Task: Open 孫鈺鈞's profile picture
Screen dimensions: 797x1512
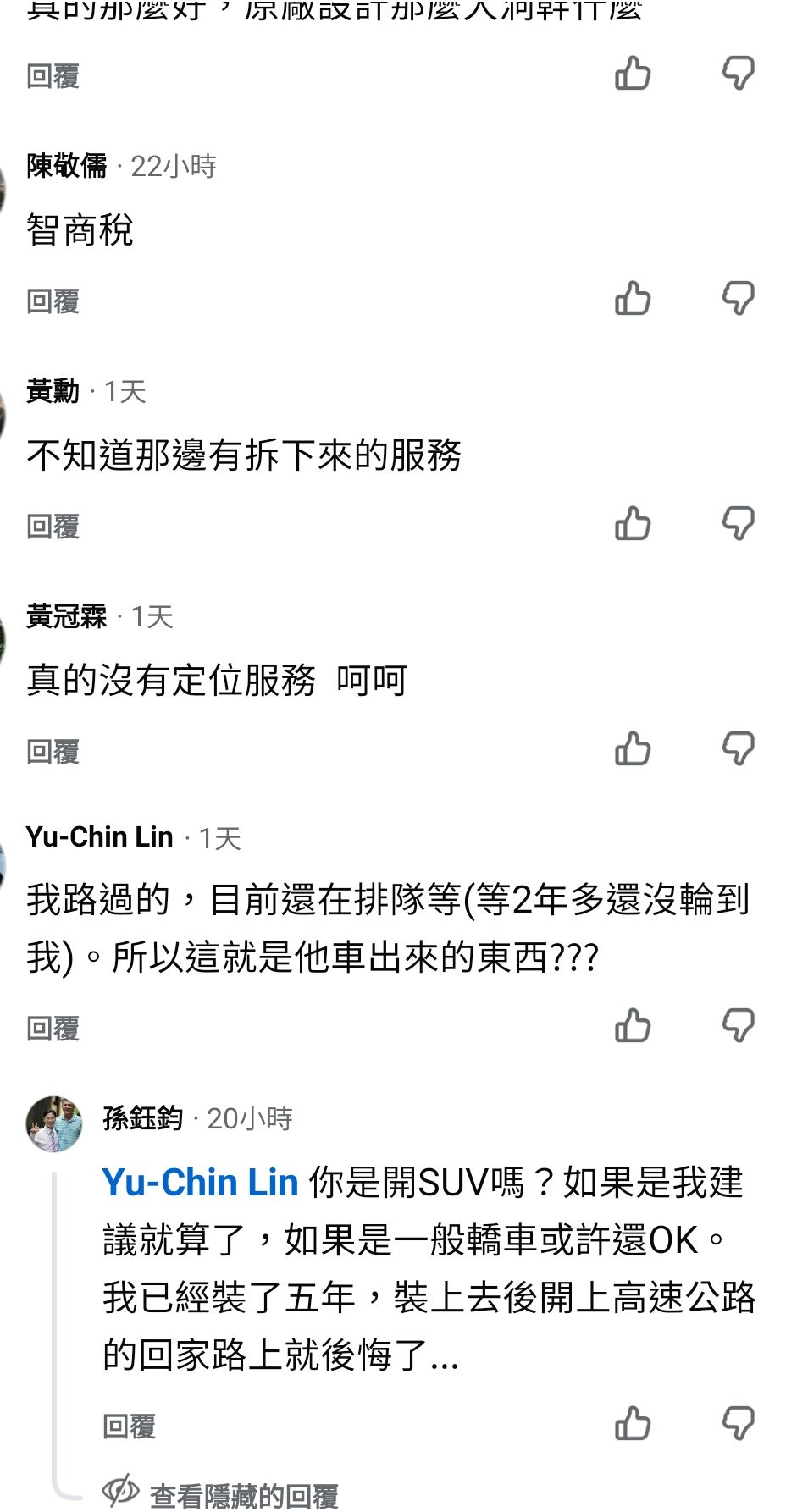Action: click(x=55, y=1124)
